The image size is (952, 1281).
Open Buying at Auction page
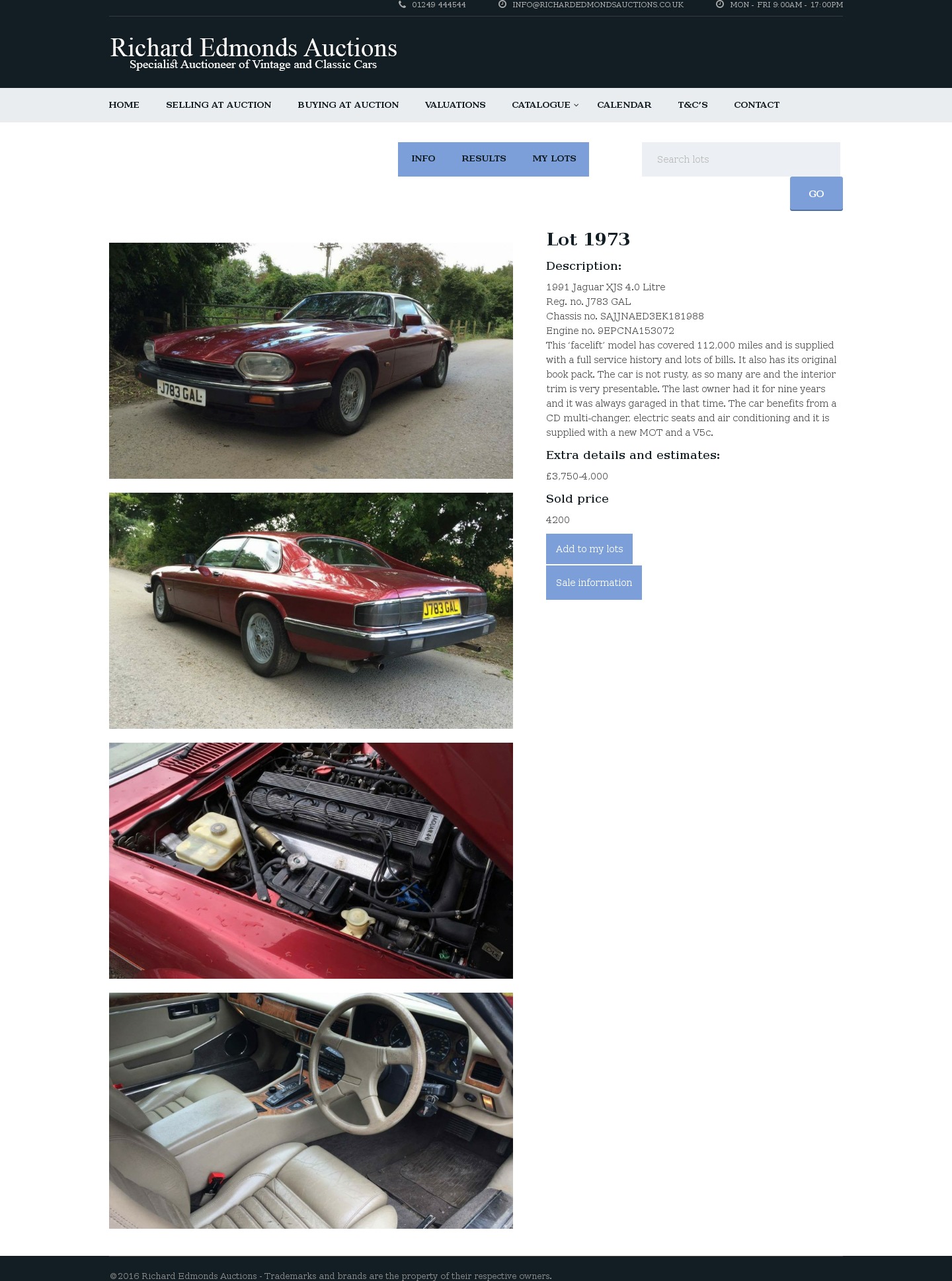click(348, 105)
